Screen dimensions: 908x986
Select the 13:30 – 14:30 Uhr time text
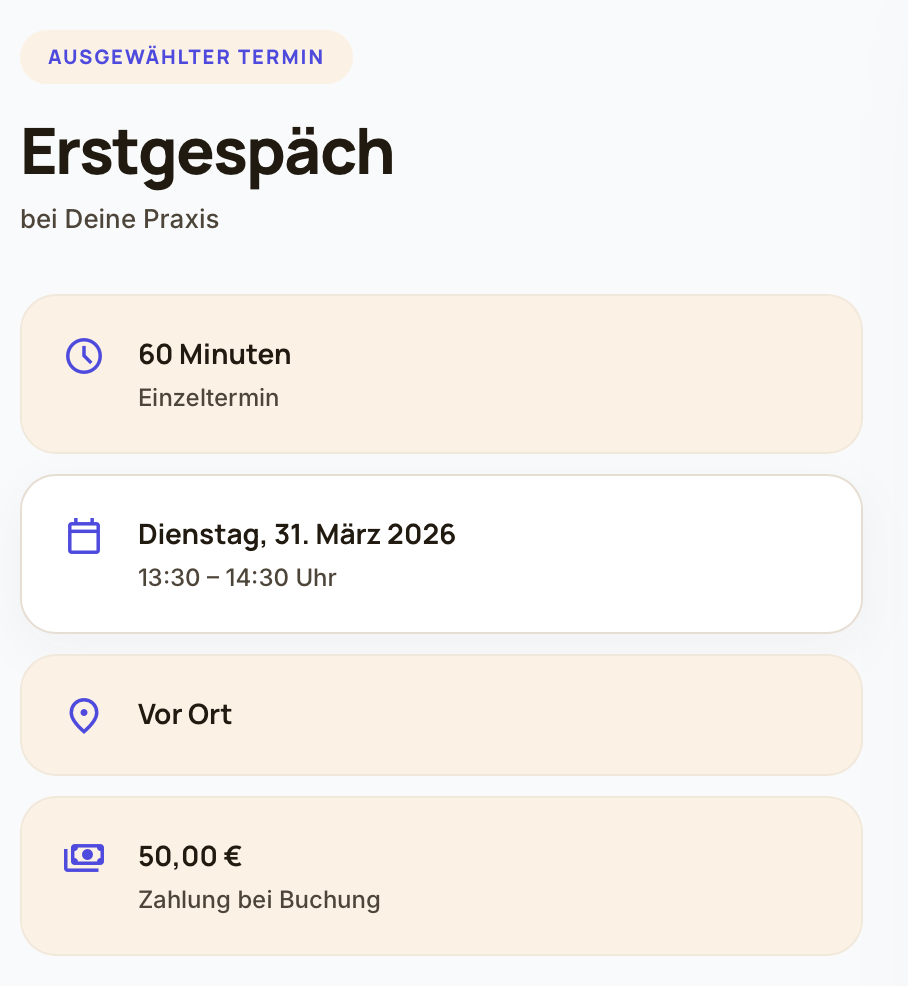coord(237,577)
